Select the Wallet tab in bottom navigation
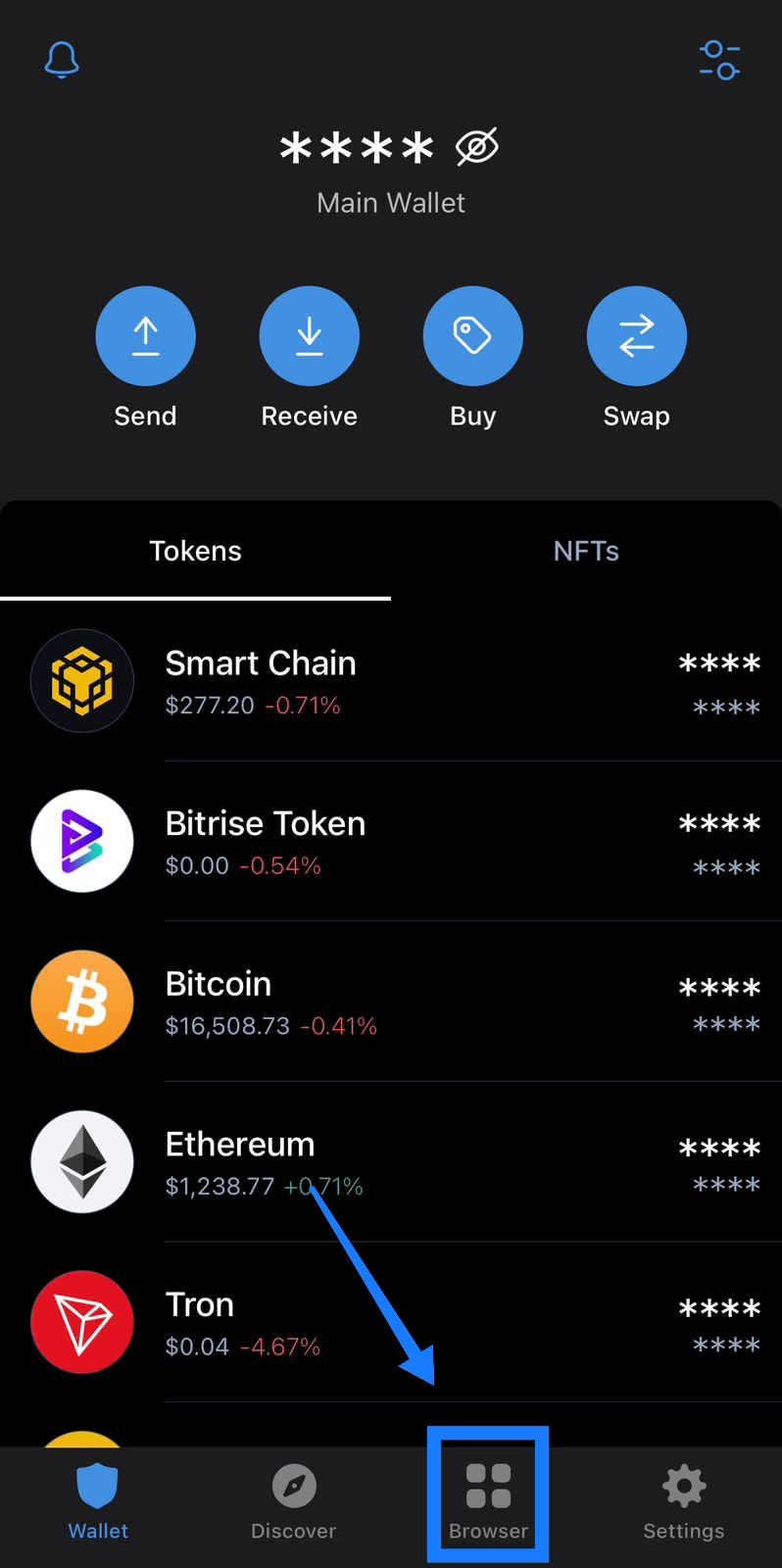The image size is (782, 1568). tap(97, 1494)
